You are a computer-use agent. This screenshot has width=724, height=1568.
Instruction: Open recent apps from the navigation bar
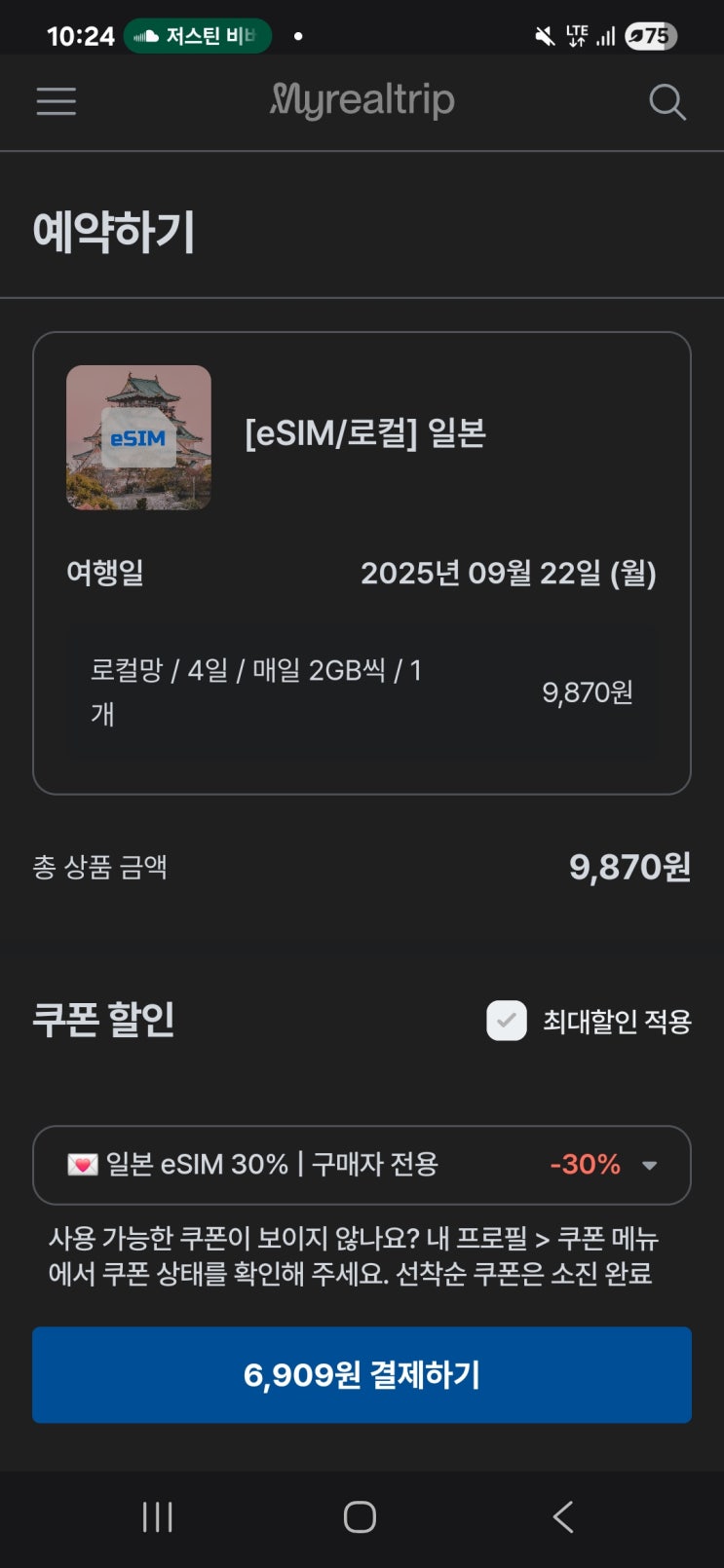pyautogui.click(x=158, y=1516)
